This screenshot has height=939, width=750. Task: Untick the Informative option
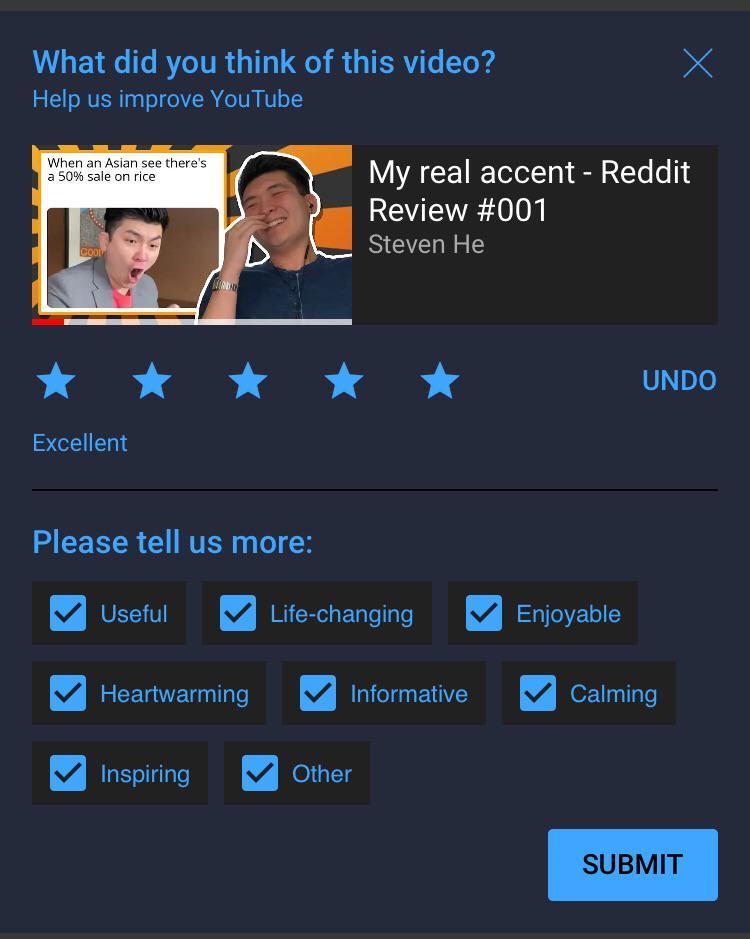(x=318, y=693)
